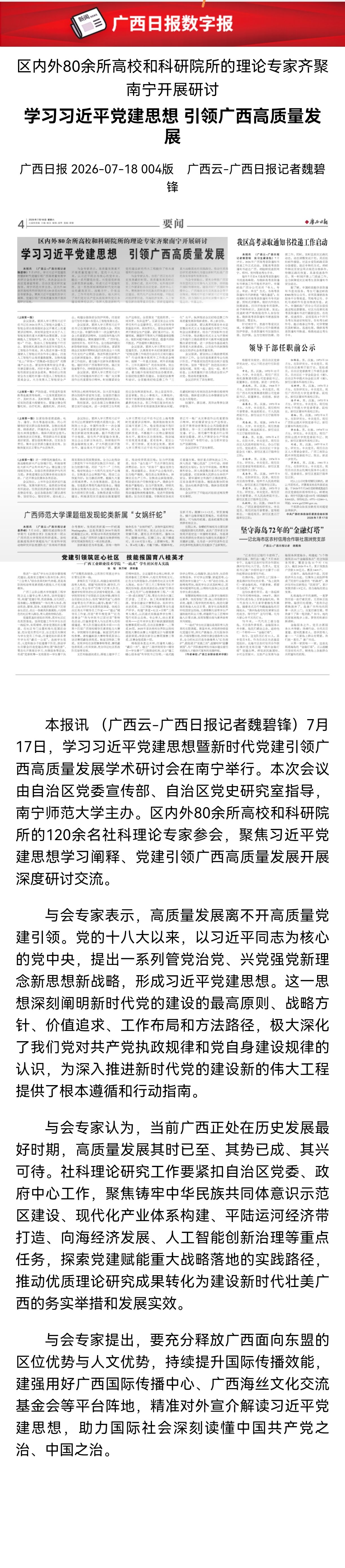Image resolution: width=345 pixels, height=1568 pixels.
Task: Tap the 广西日报数字报 header banner
Action: [172, 23]
